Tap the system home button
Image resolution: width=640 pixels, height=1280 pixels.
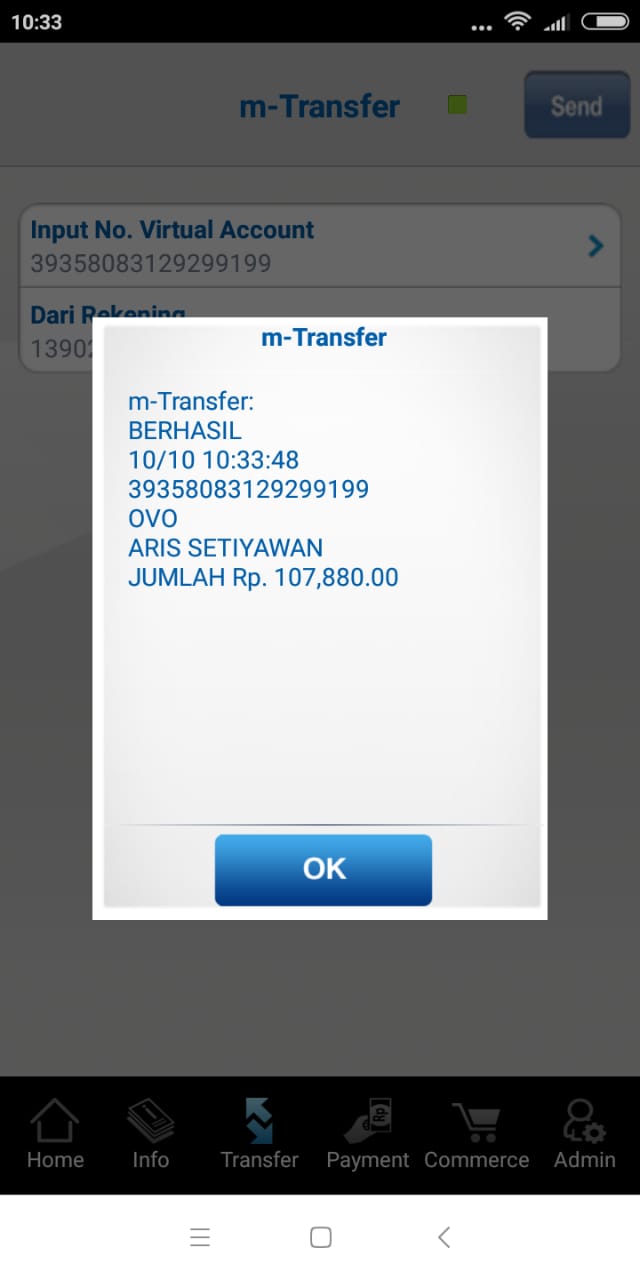(320, 1237)
